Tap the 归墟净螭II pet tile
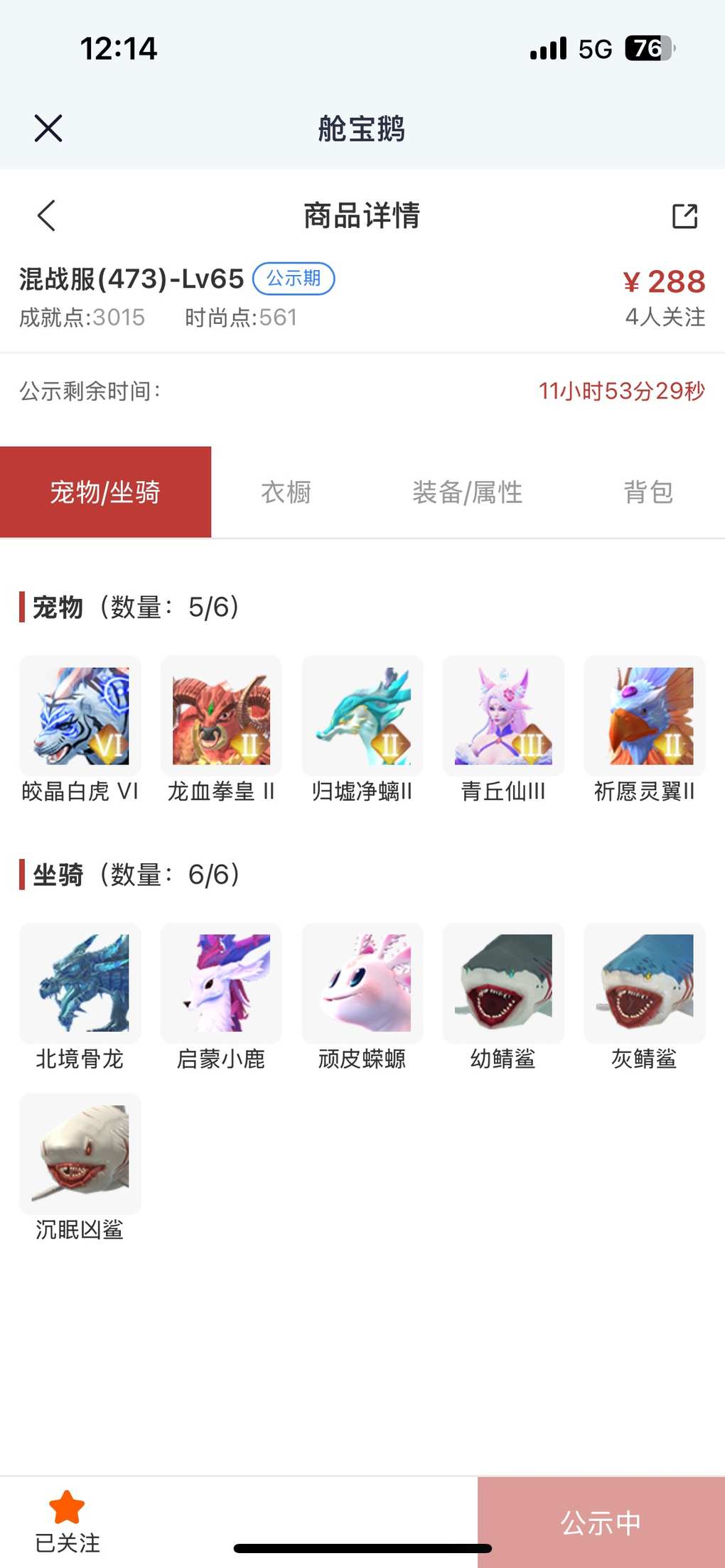The width and height of the screenshot is (725, 1568). tap(362, 716)
